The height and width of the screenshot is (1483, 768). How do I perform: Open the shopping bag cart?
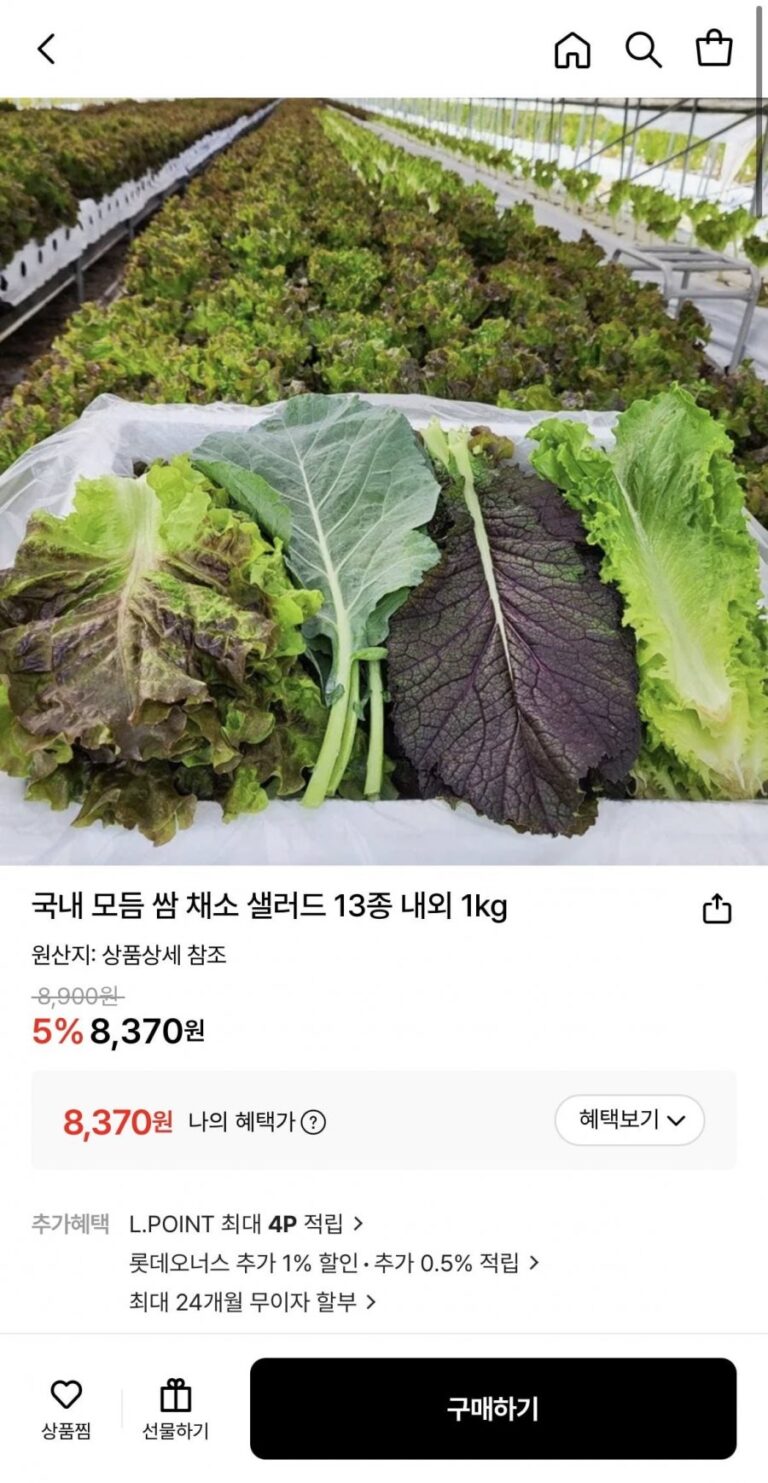(714, 48)
